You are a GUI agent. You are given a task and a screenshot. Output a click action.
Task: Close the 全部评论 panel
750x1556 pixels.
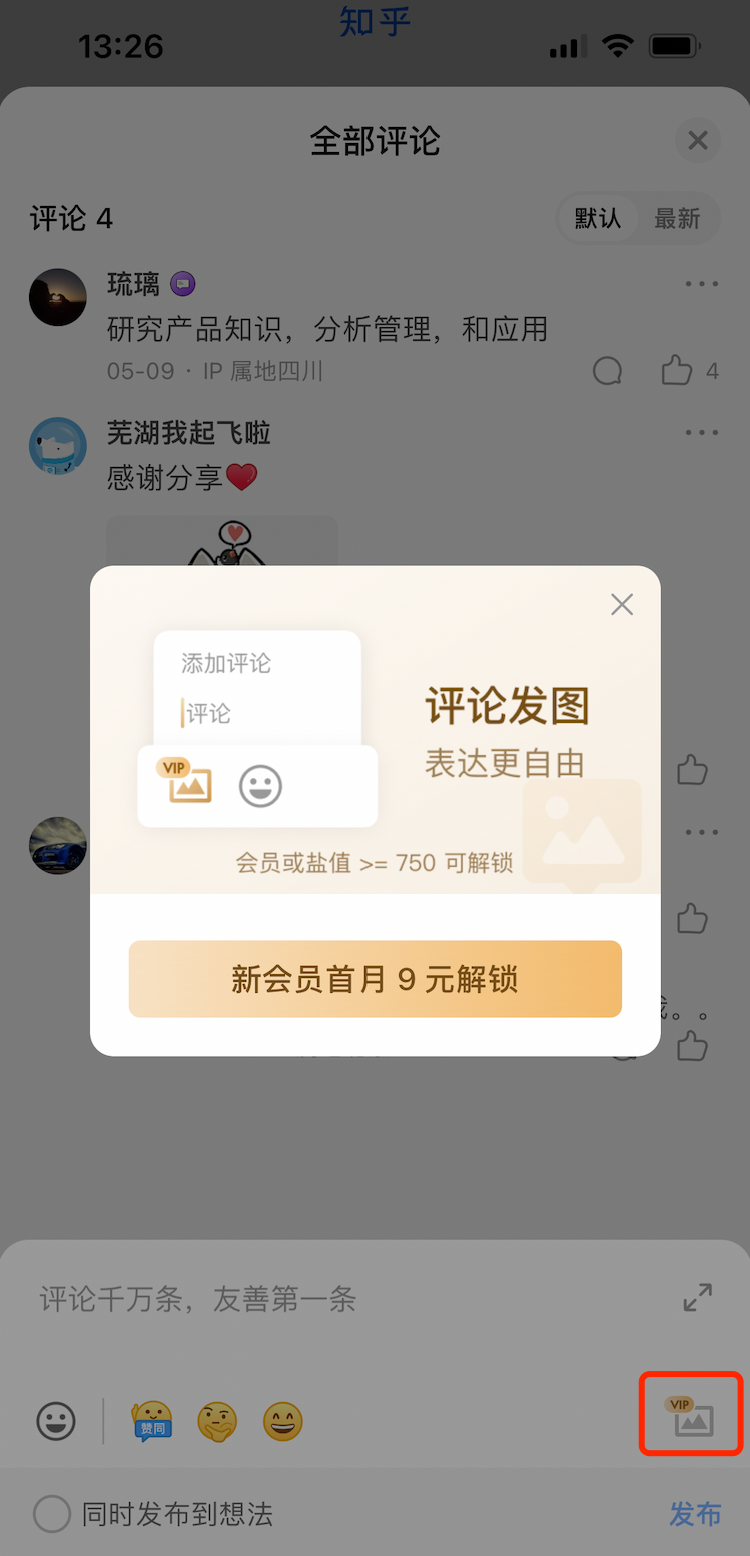698,141
